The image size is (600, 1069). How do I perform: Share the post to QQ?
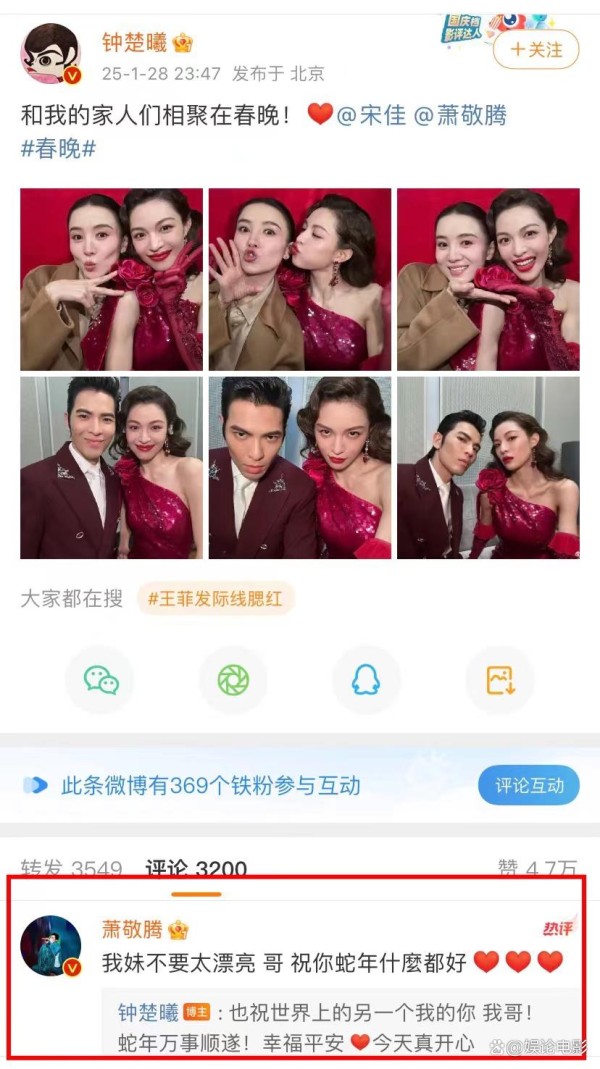click(366, 680)
